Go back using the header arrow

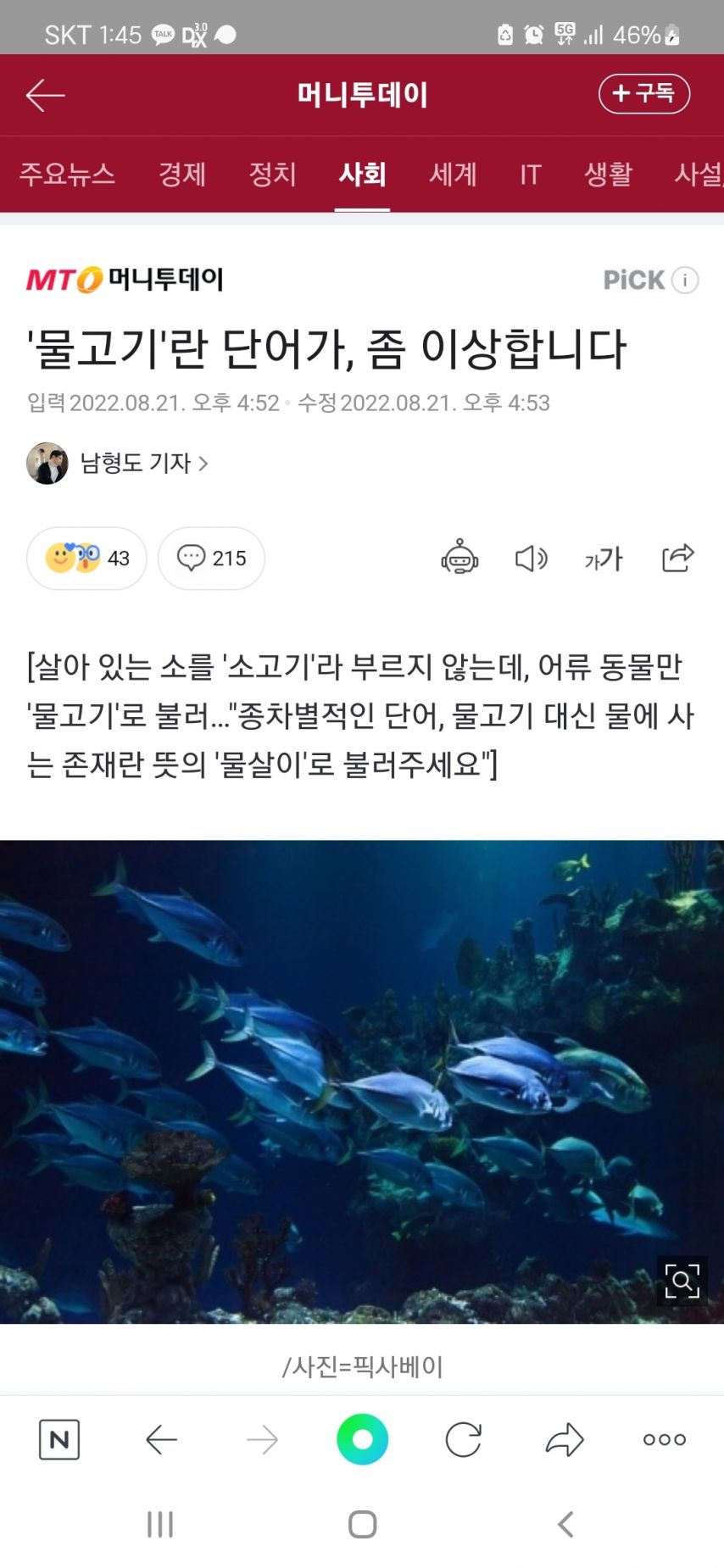[x=46, y=95]
